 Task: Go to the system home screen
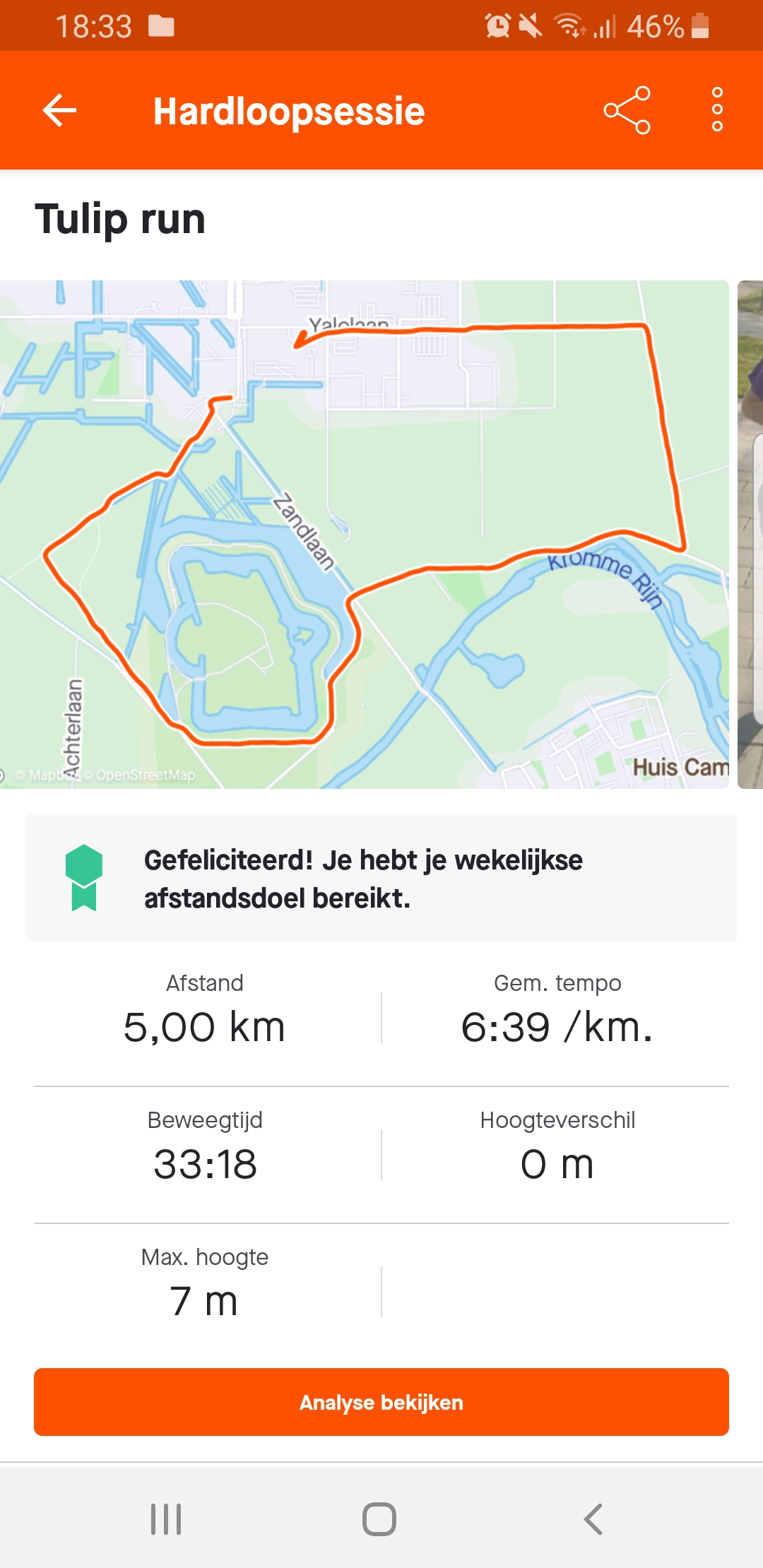[379, 1519]
